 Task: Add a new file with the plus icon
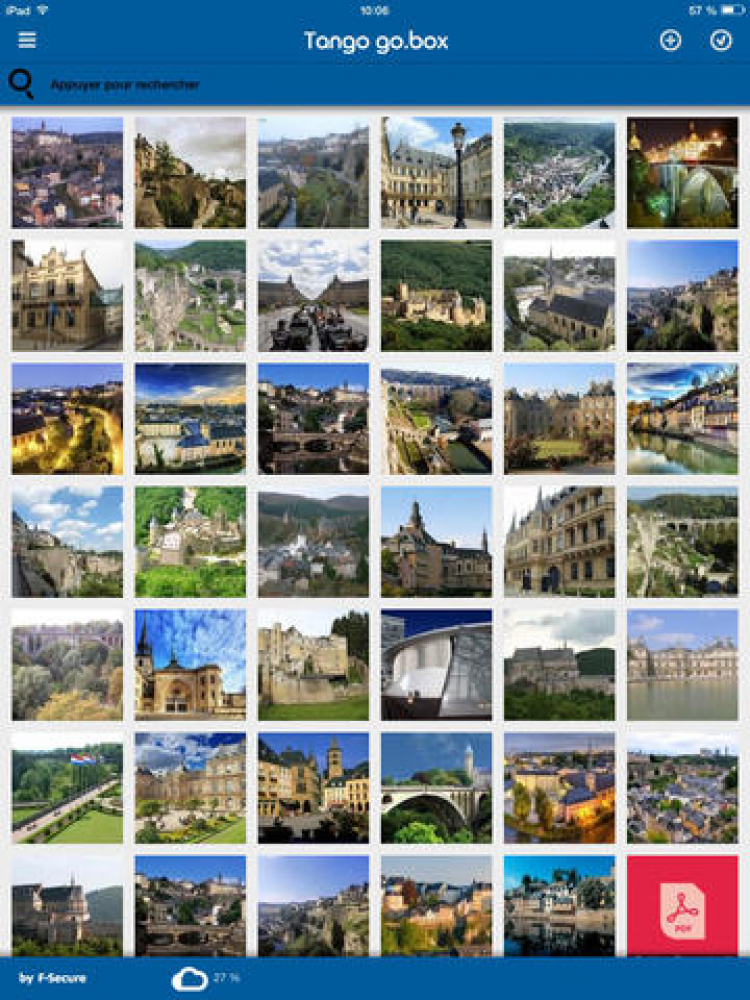(670, 41)
